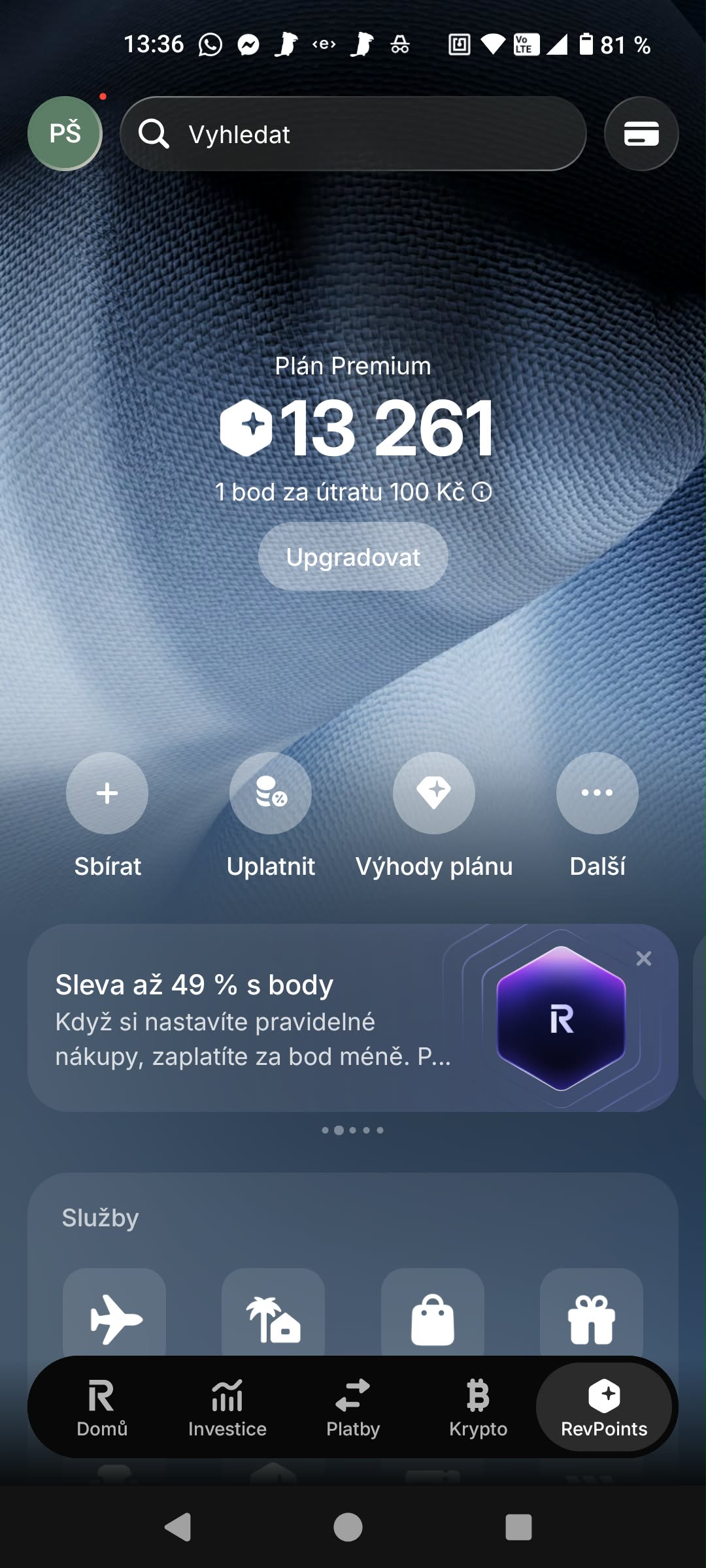Viewport: 706px width, 1568px height.
Task: Switch to the Domů tab
Action: coord(102,1407)
